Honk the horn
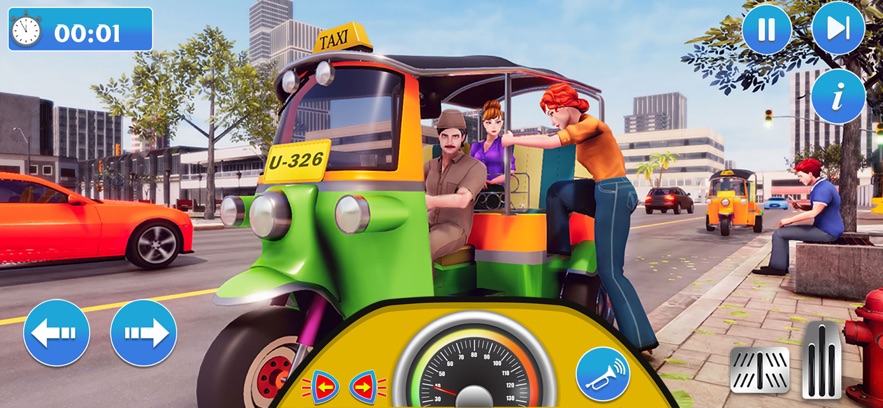Image resolution: width=883 pixels, height=408 pixels. coord(603,374)
